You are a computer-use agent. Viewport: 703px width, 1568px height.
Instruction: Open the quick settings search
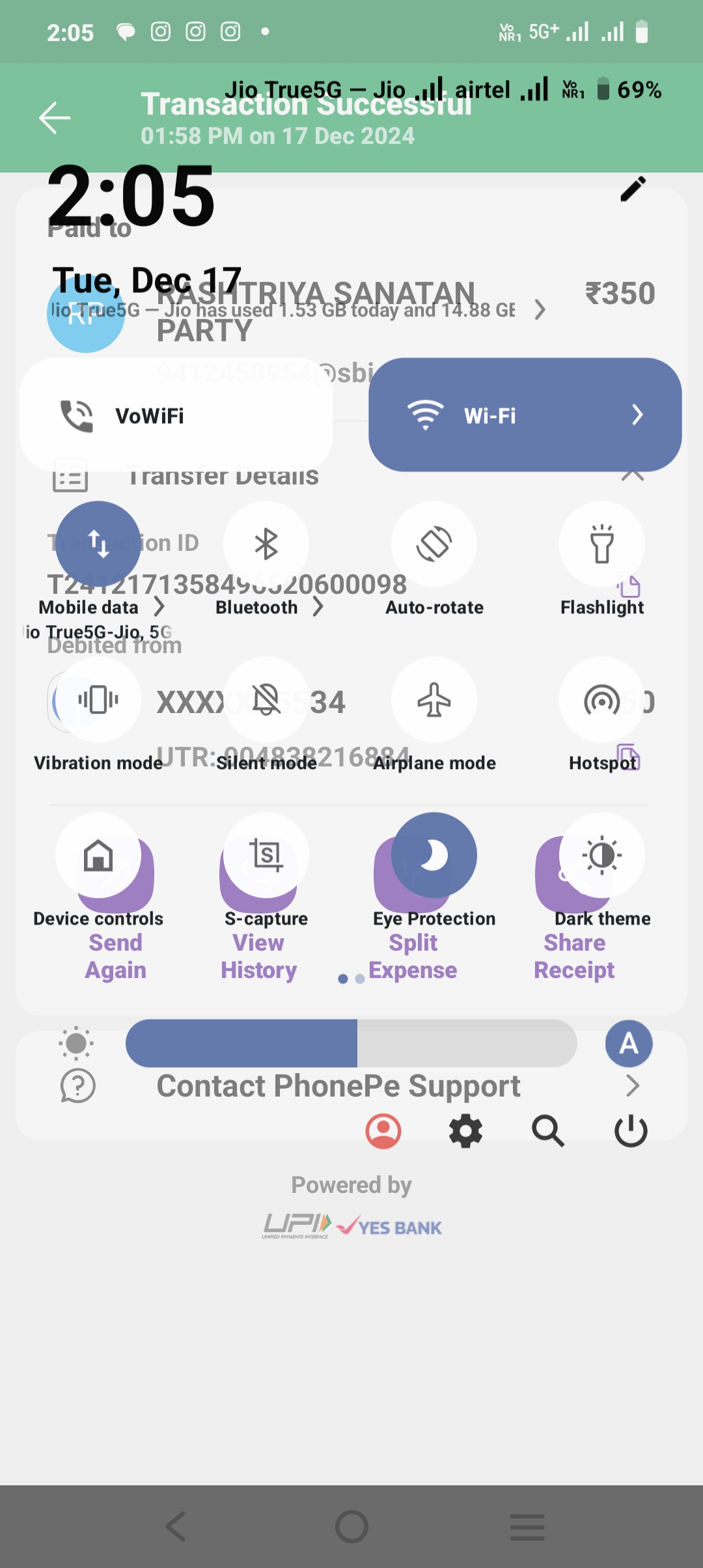548,1131
